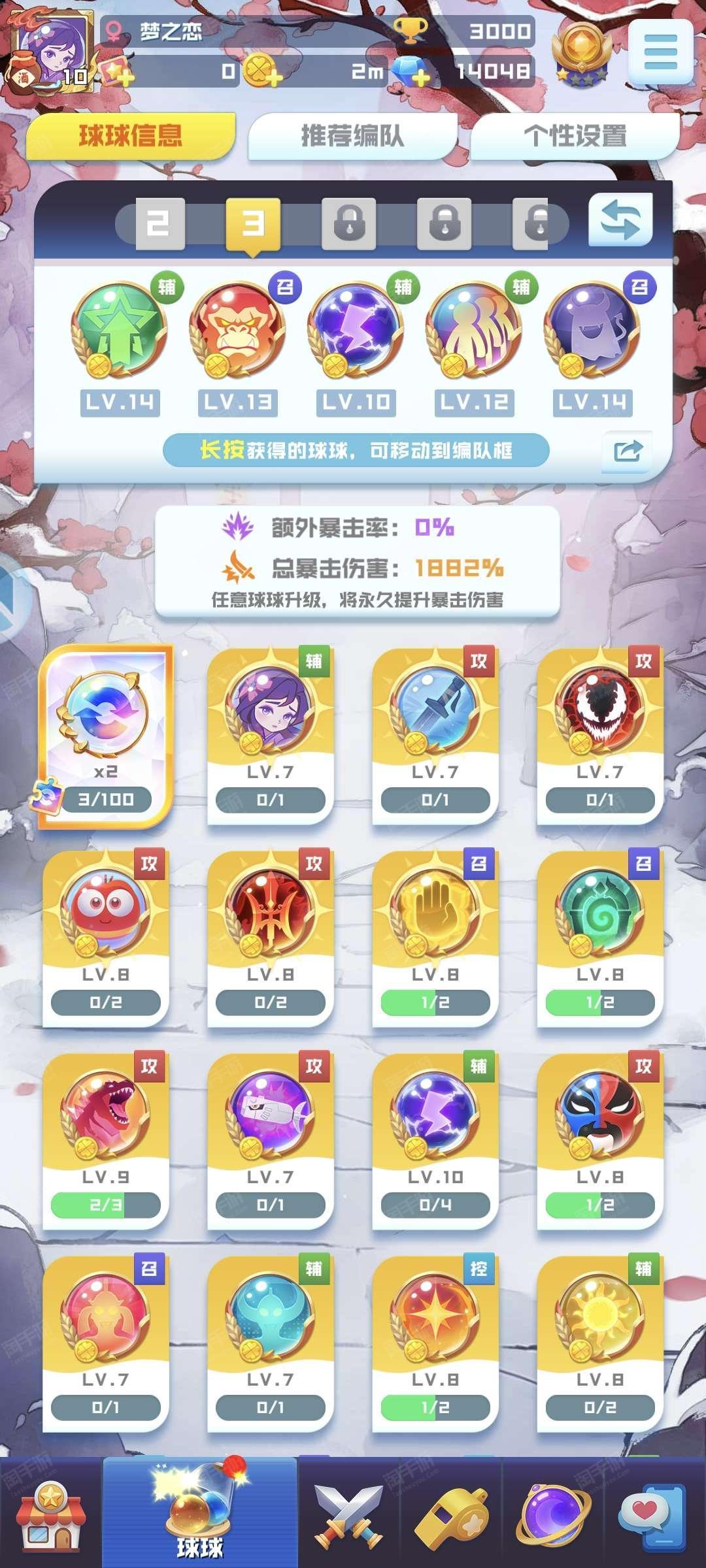Screen dimensions: 706x1568
Task: Open the whistle tab in bottom bar
Action: coord(452,1517)
